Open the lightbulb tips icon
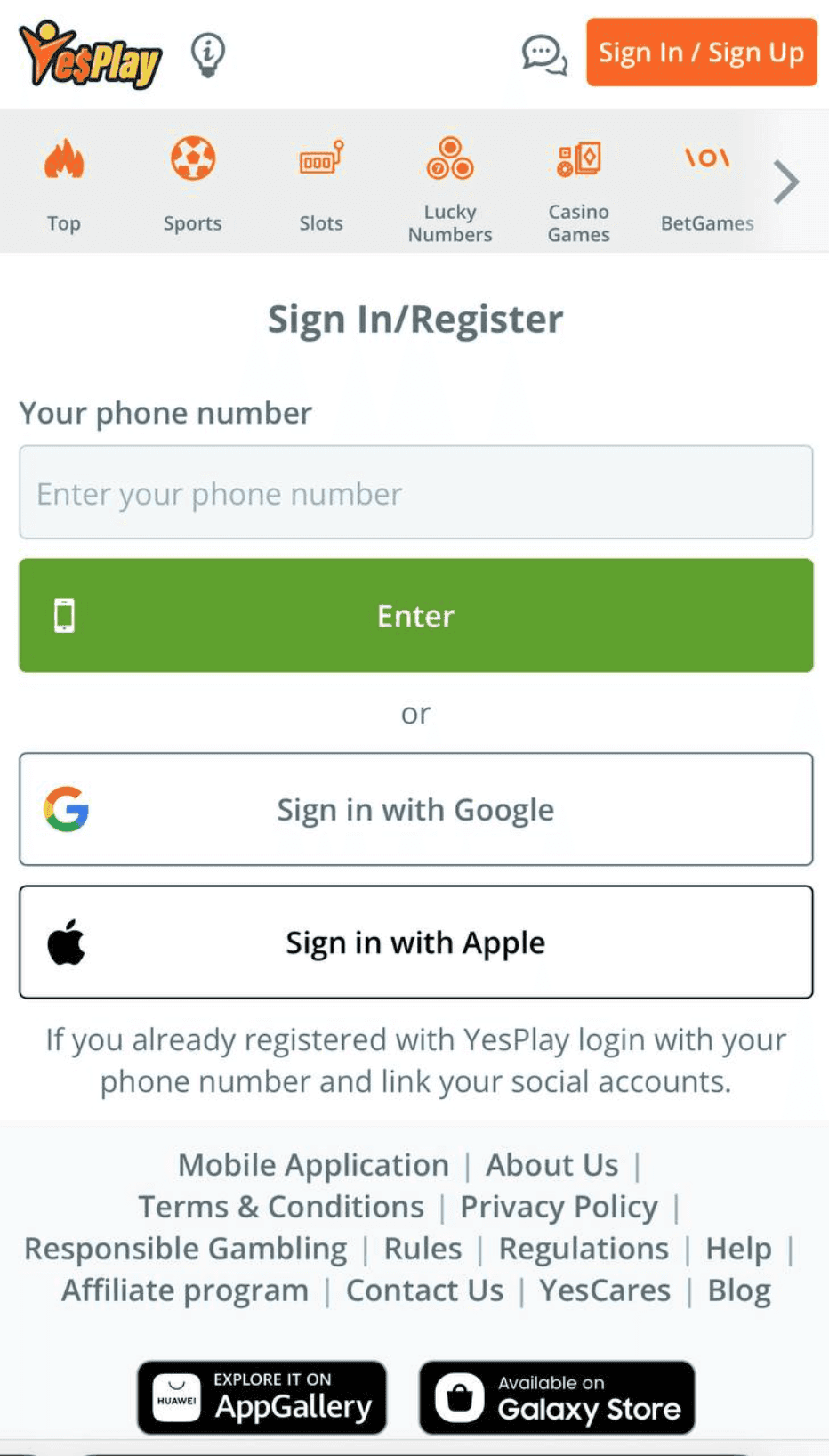 tap(208, 55)
